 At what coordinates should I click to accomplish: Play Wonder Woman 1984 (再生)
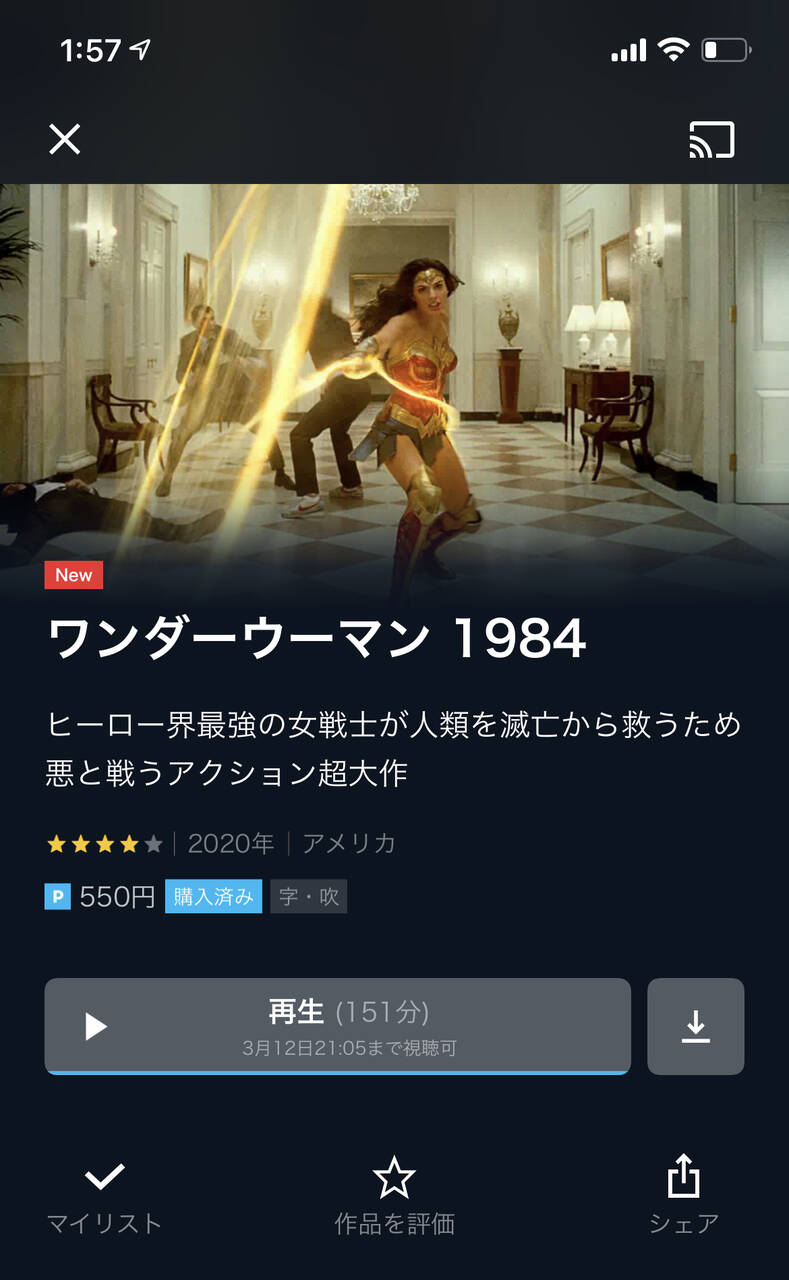pos(337,1026)
